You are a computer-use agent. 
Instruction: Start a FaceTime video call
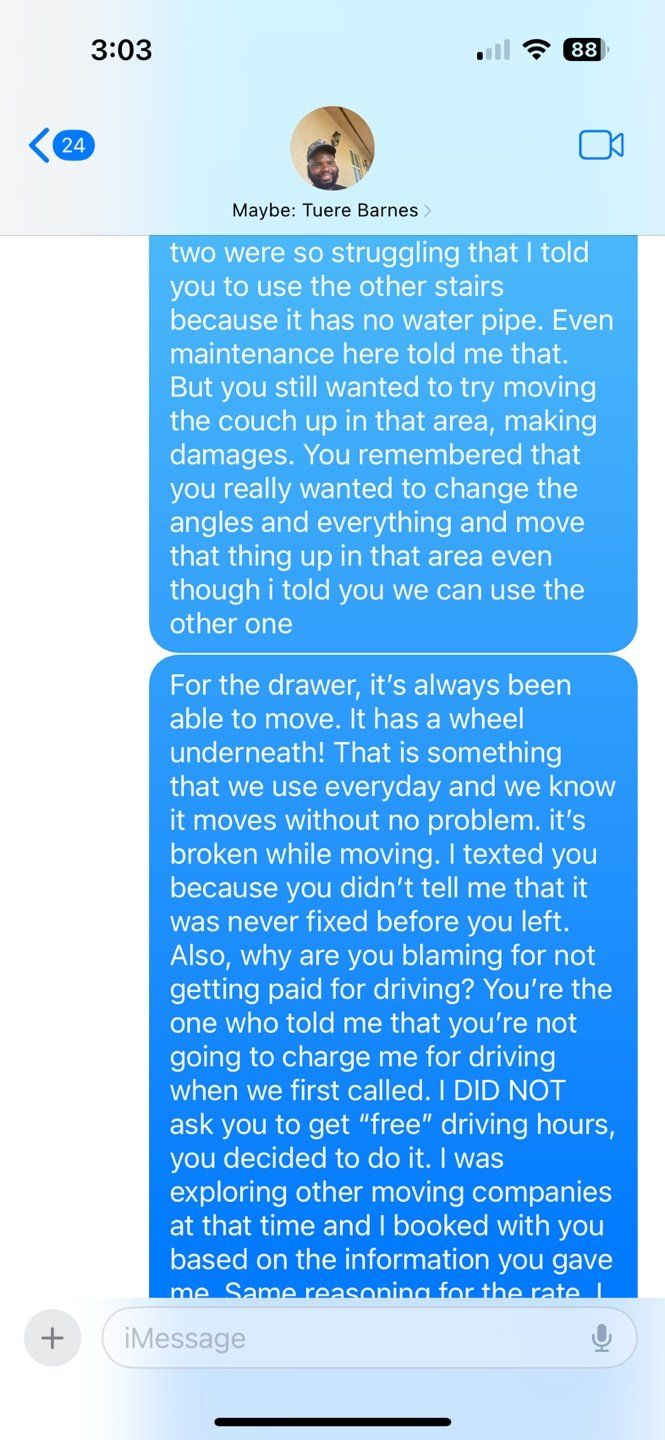click(601, 146)
